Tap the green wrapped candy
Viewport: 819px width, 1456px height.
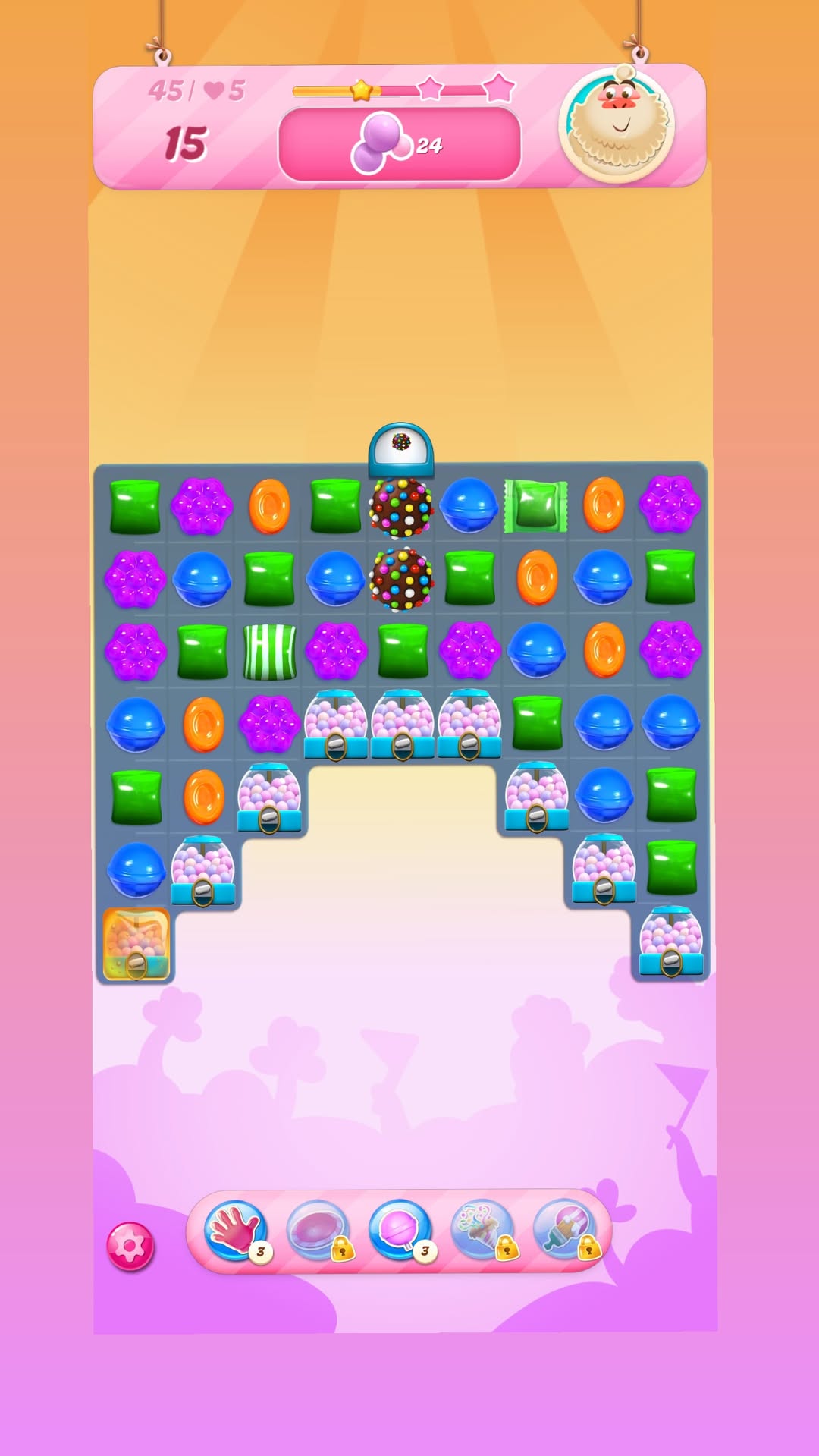click(536, 505)
